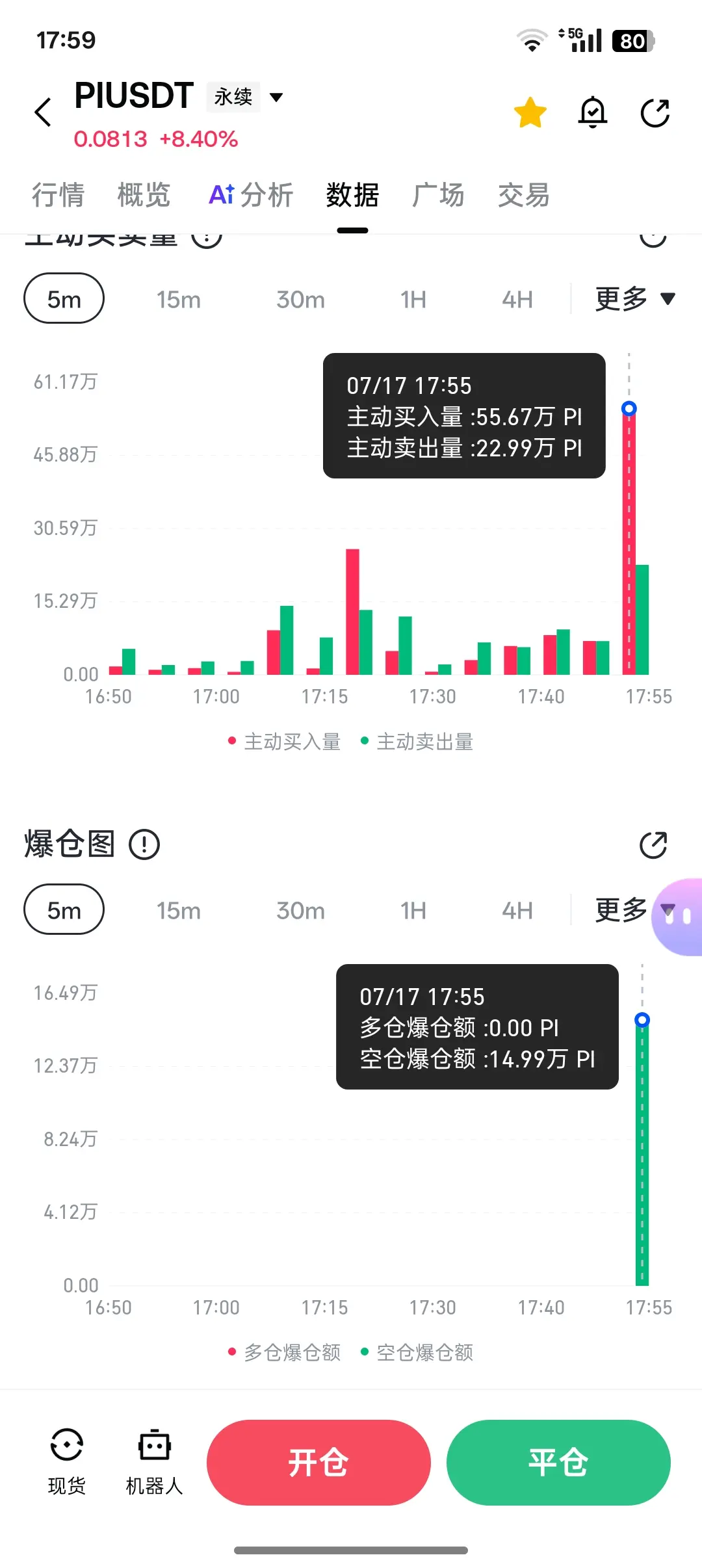Select 4H in the 爆仓图 chart
The width and height of the screenshot is (702, 1568).
click(x=517, y=911)
